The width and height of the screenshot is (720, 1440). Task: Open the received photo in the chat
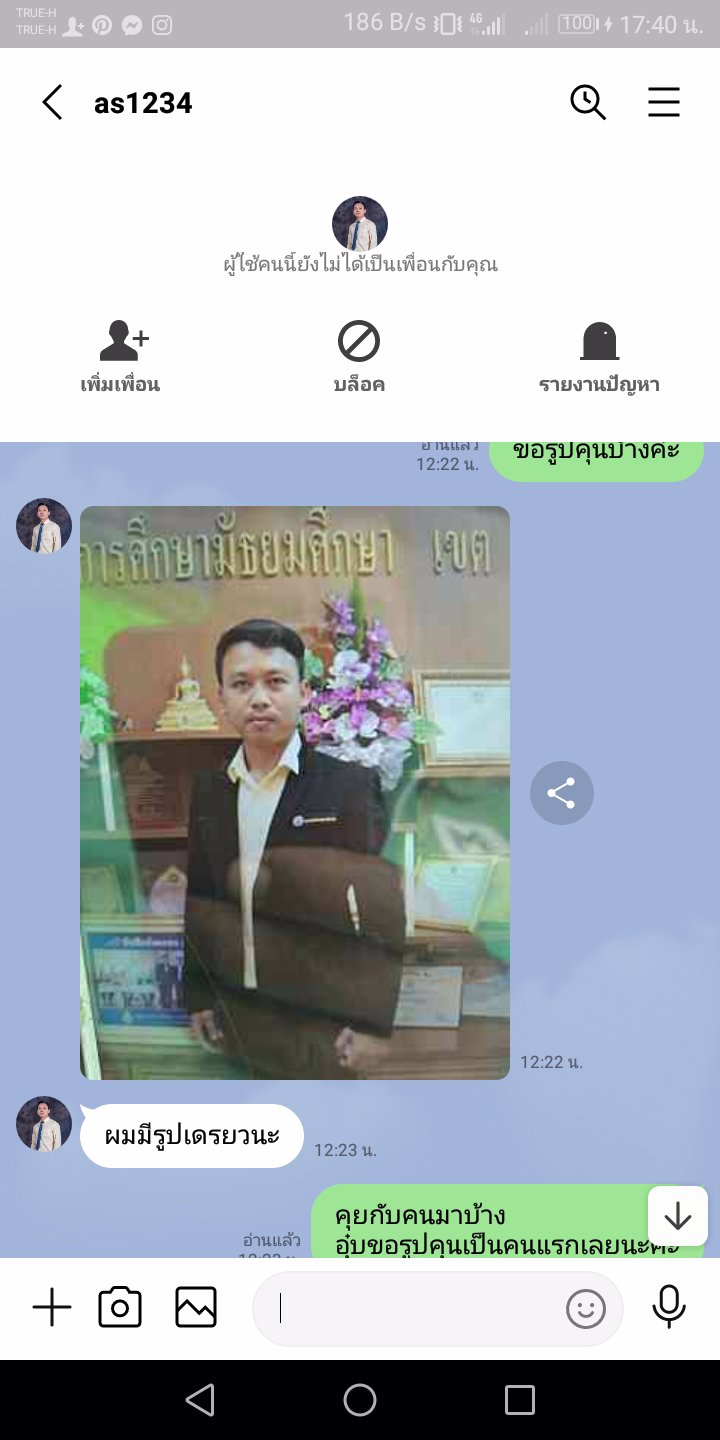coord(295,792)
